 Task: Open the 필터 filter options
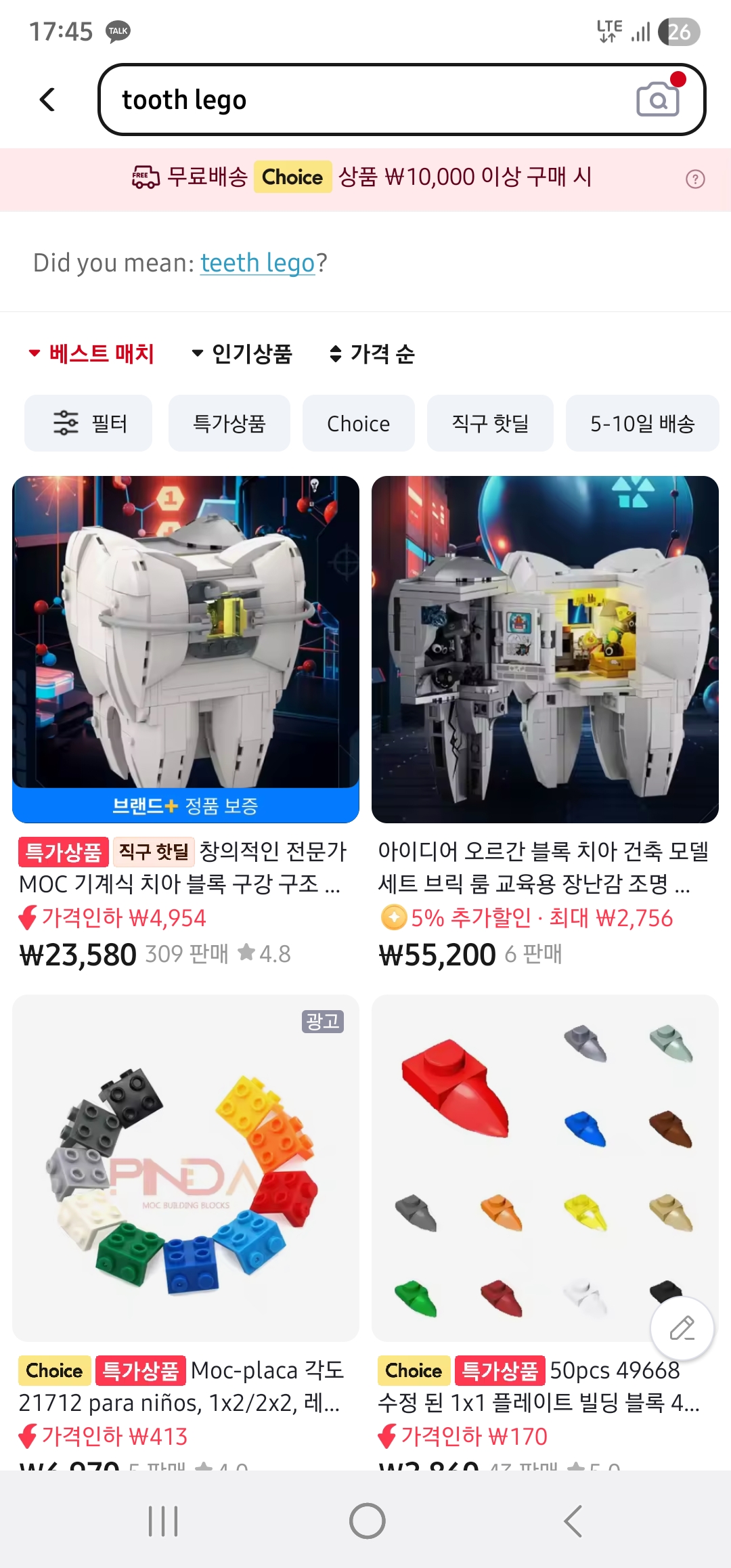pyautogui.click(x=89, y=423)
